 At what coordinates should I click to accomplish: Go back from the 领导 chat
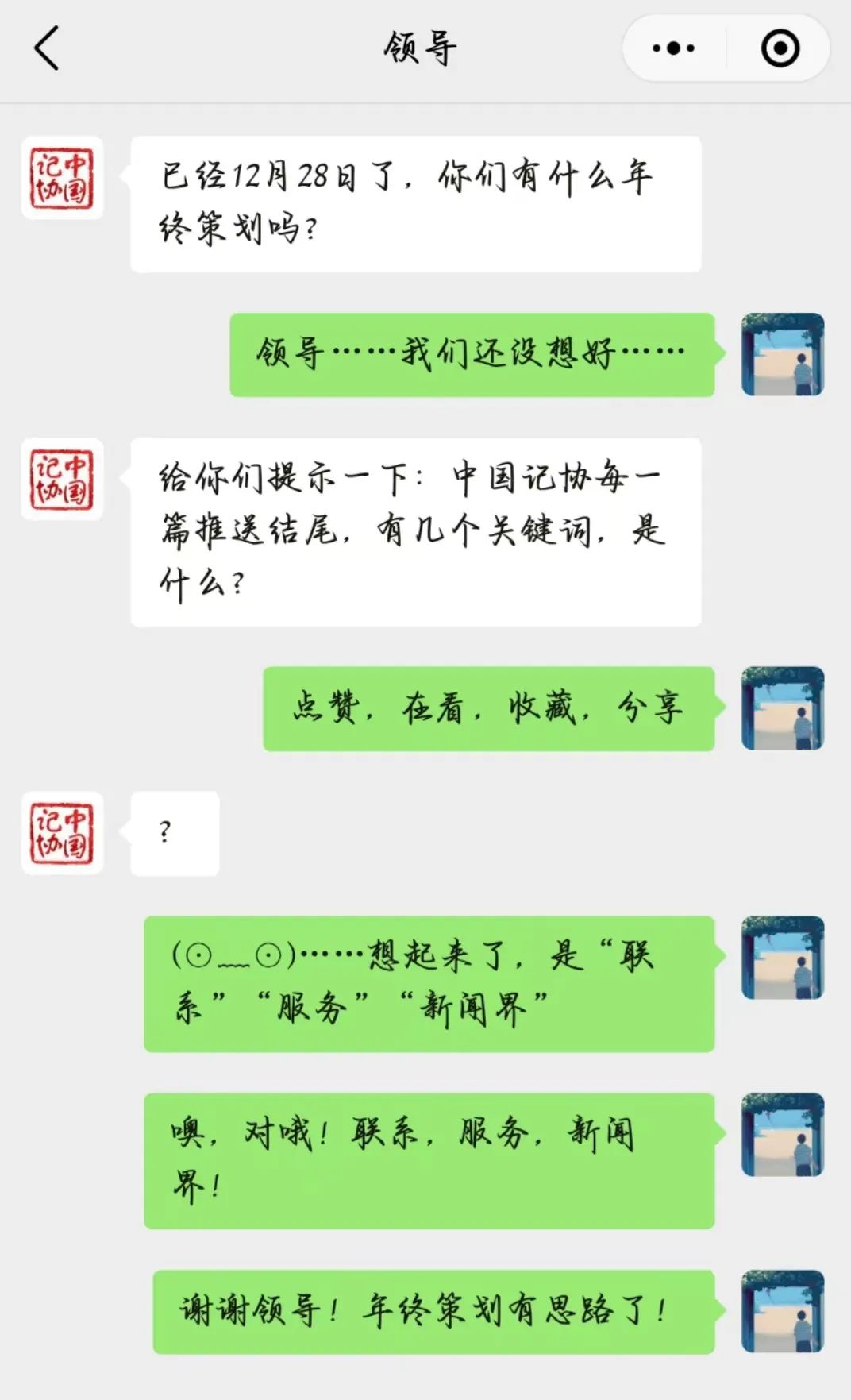48,48
